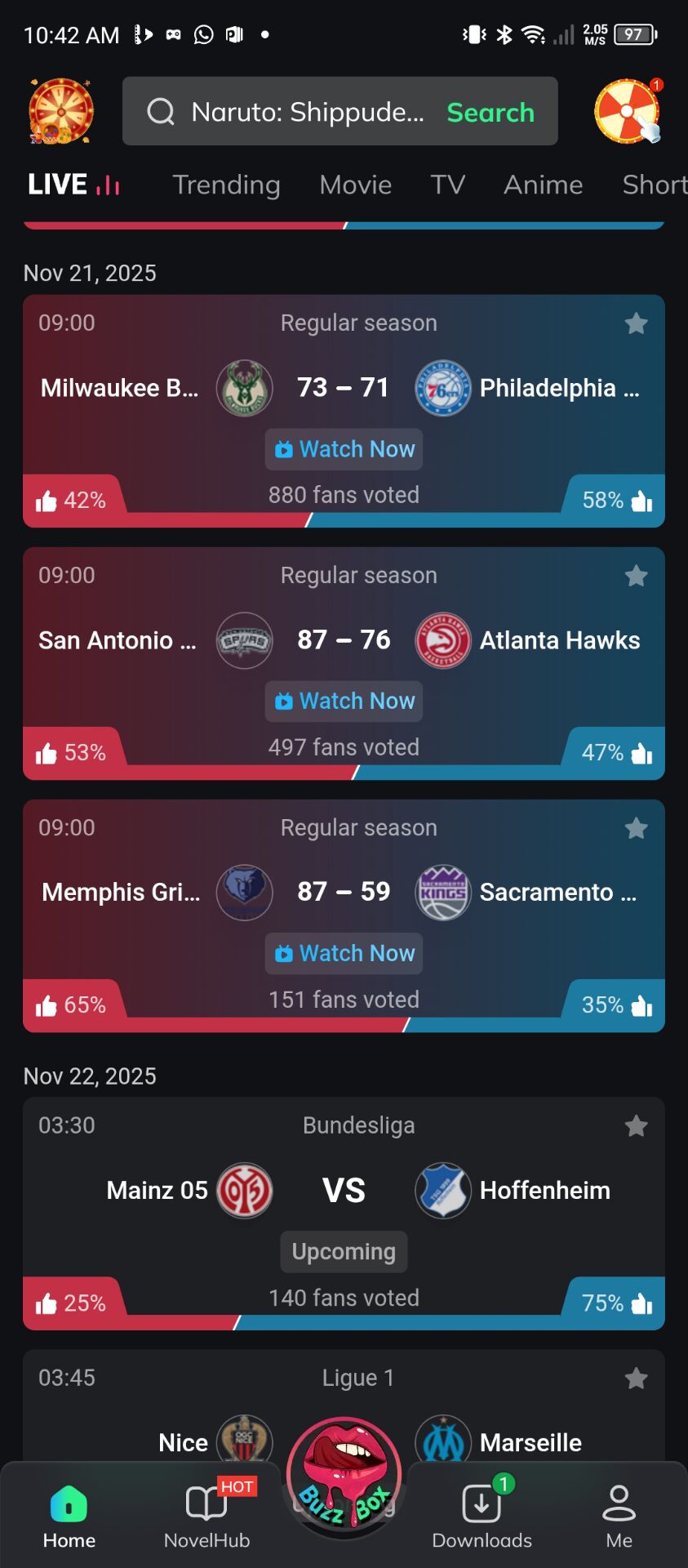
Task: Open the Anime tab
Action: 542,185
